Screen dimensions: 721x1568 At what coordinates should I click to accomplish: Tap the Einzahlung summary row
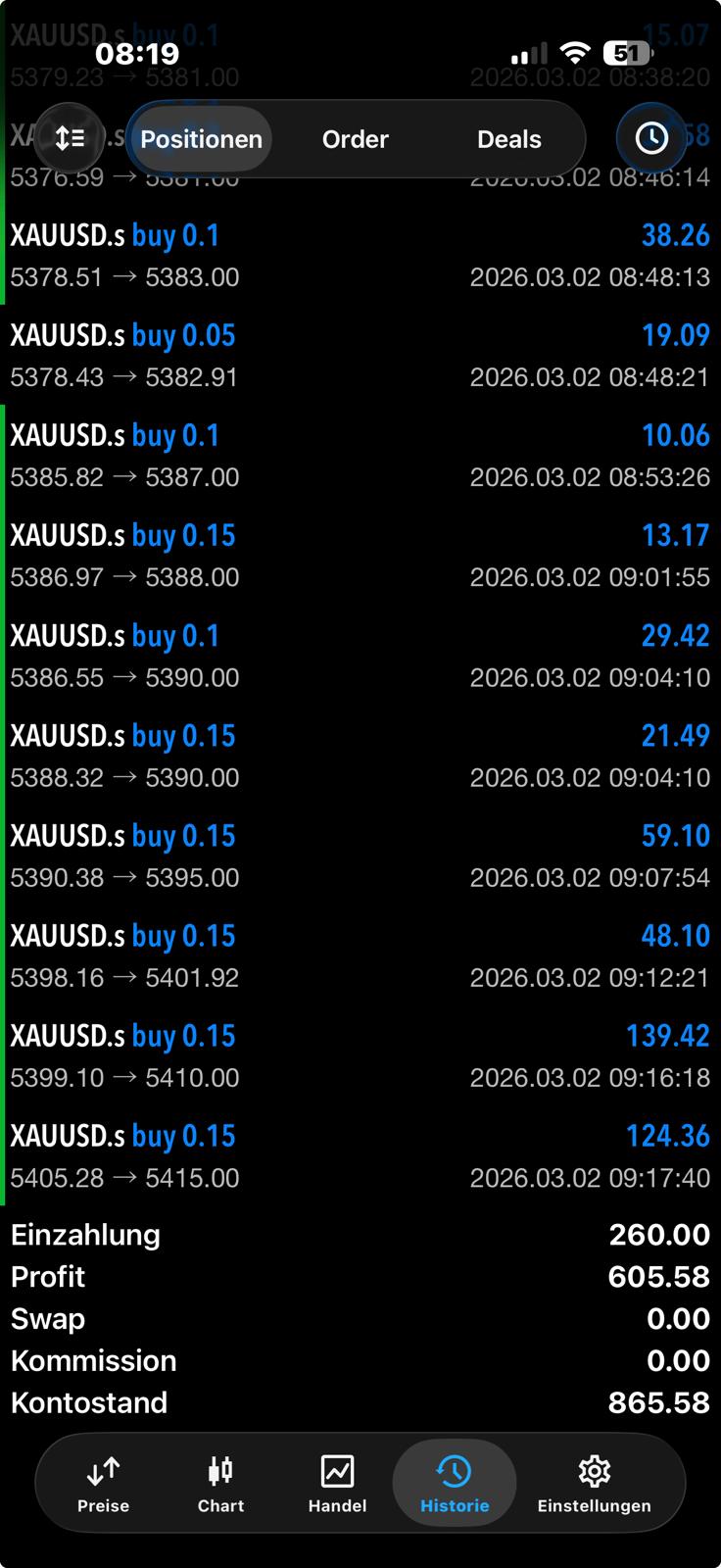(x=360, y=1235)
